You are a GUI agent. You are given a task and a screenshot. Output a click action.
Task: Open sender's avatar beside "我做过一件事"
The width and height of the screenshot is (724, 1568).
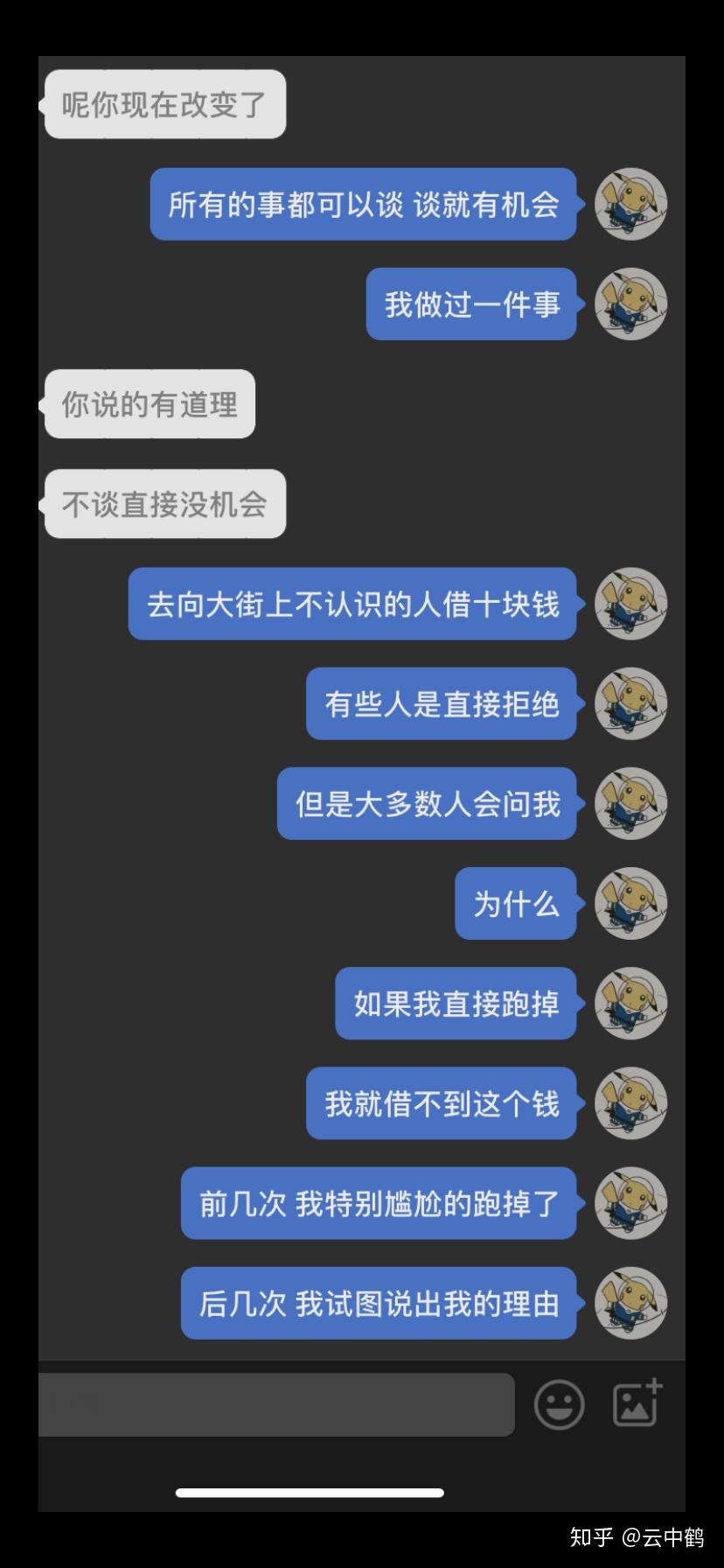[630, 304]
